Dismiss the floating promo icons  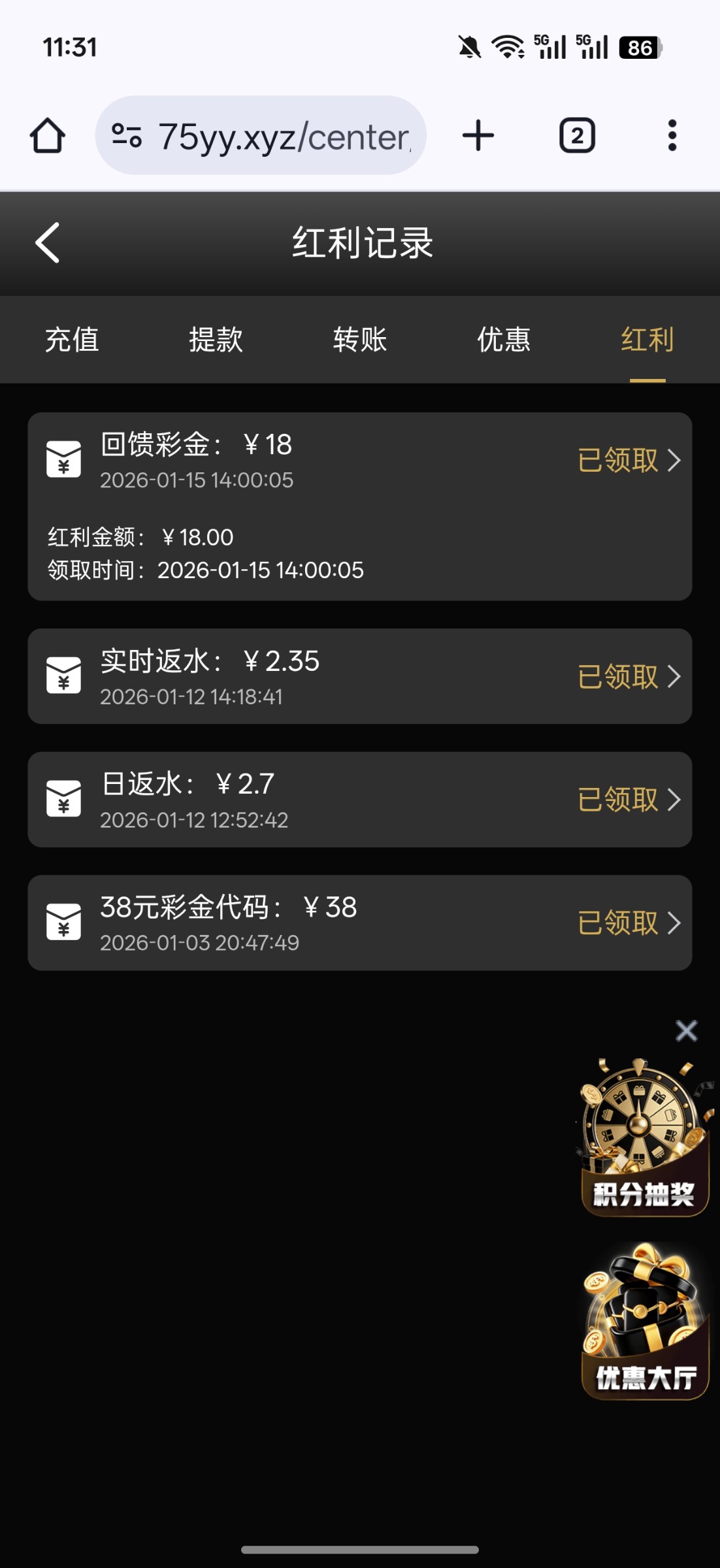point(687,1031)
